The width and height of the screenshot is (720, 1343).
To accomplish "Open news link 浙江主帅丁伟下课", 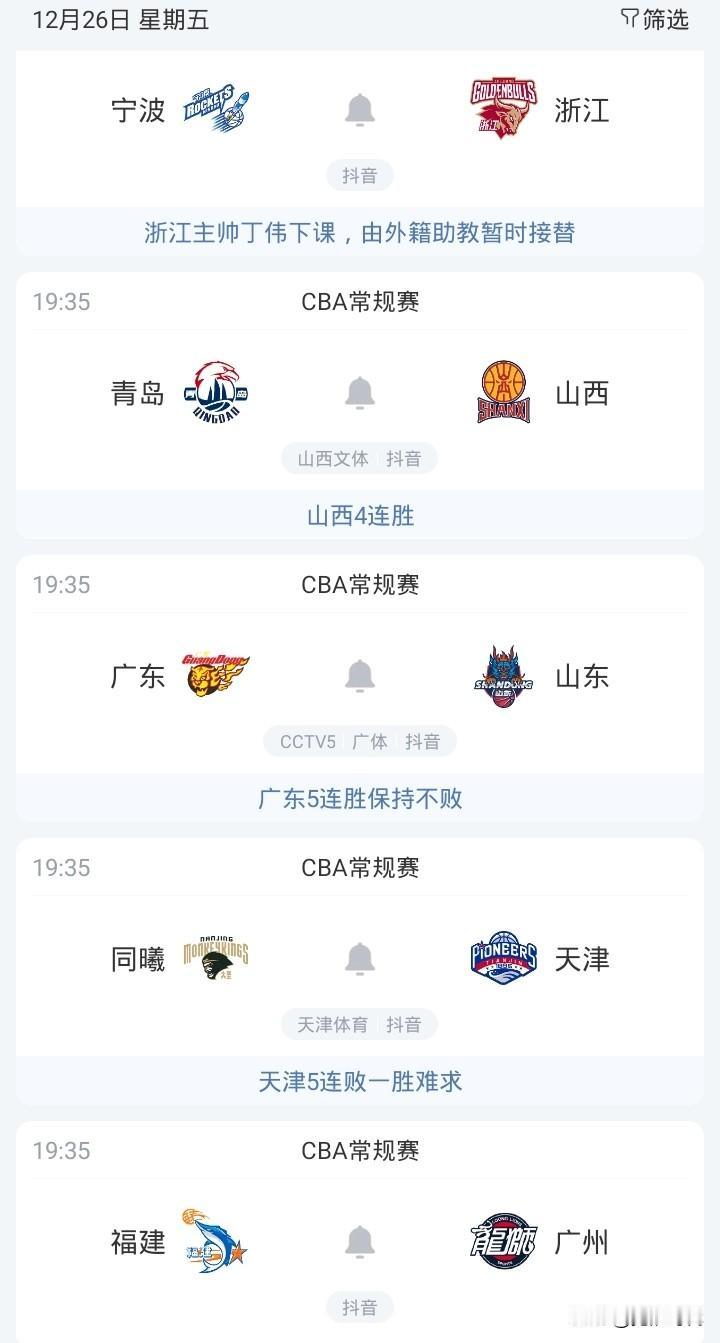I will (360, 233).
